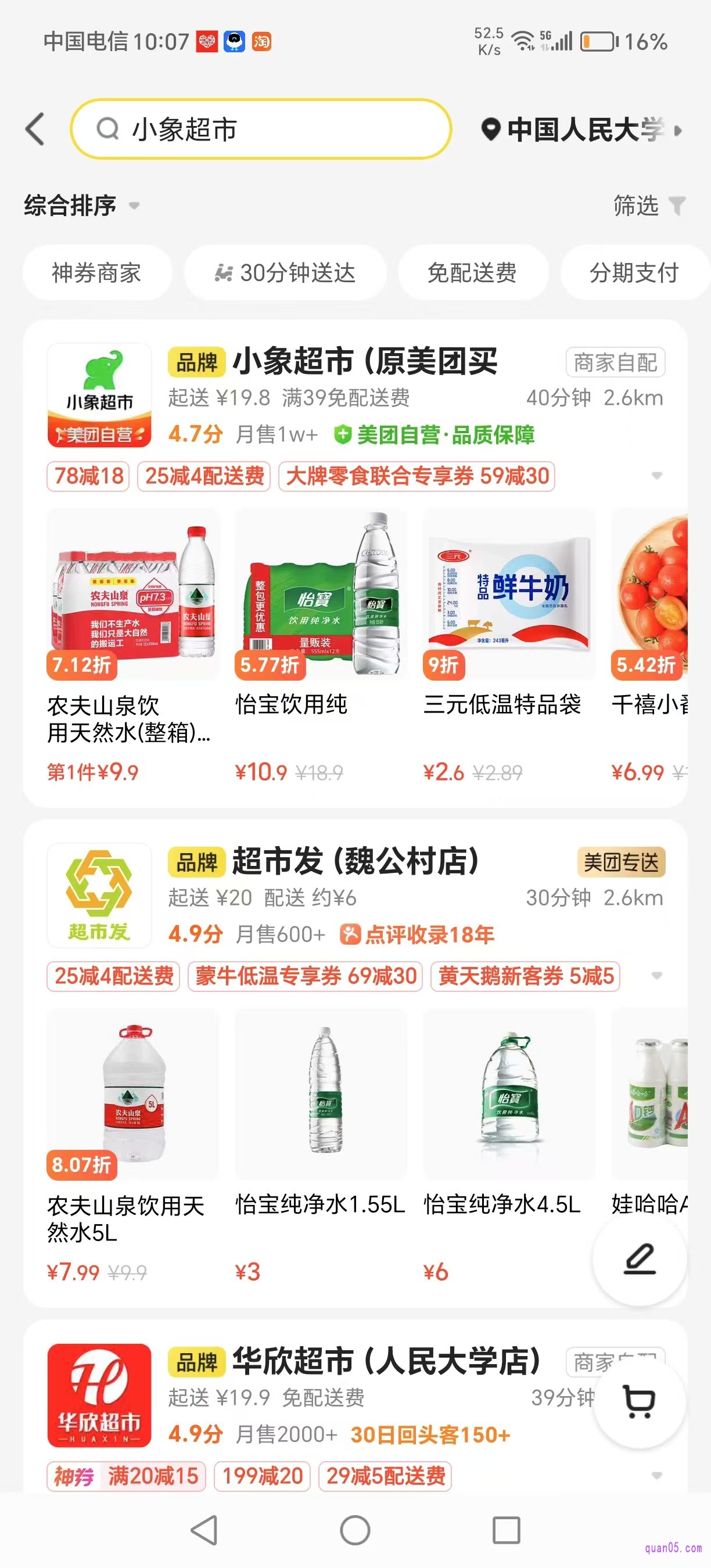Screen dimensions: 711x1568
Task: Open the 超市发 (魏公村店) store
Action: coord(355,862)
